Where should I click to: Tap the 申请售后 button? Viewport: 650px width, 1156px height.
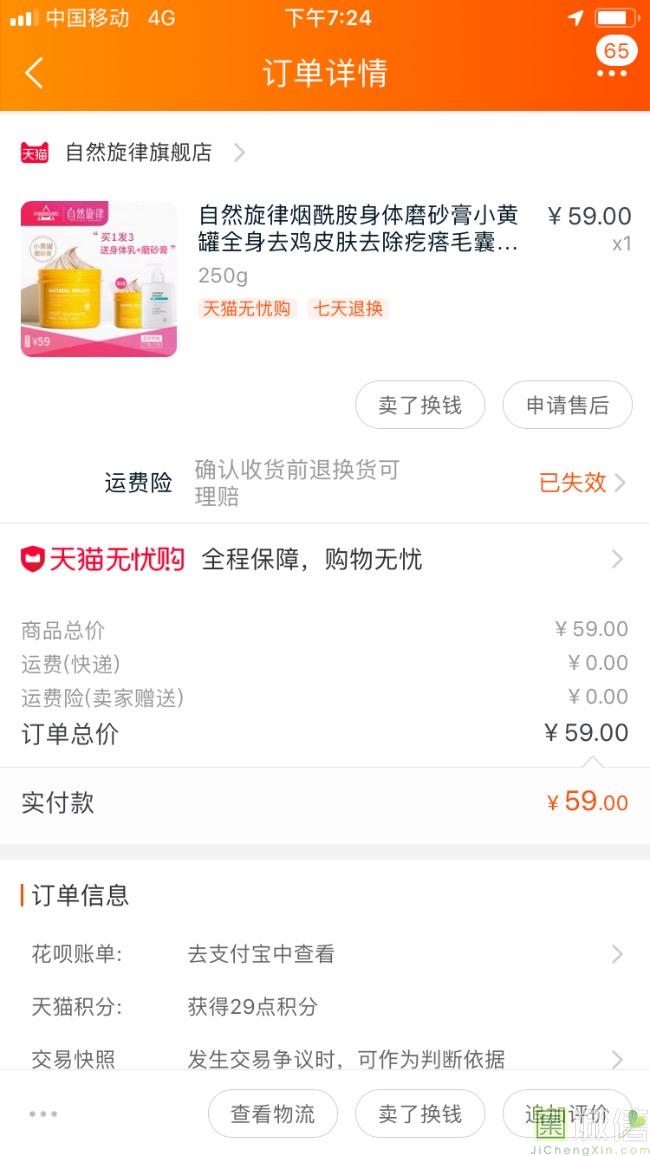click(567, 405)
